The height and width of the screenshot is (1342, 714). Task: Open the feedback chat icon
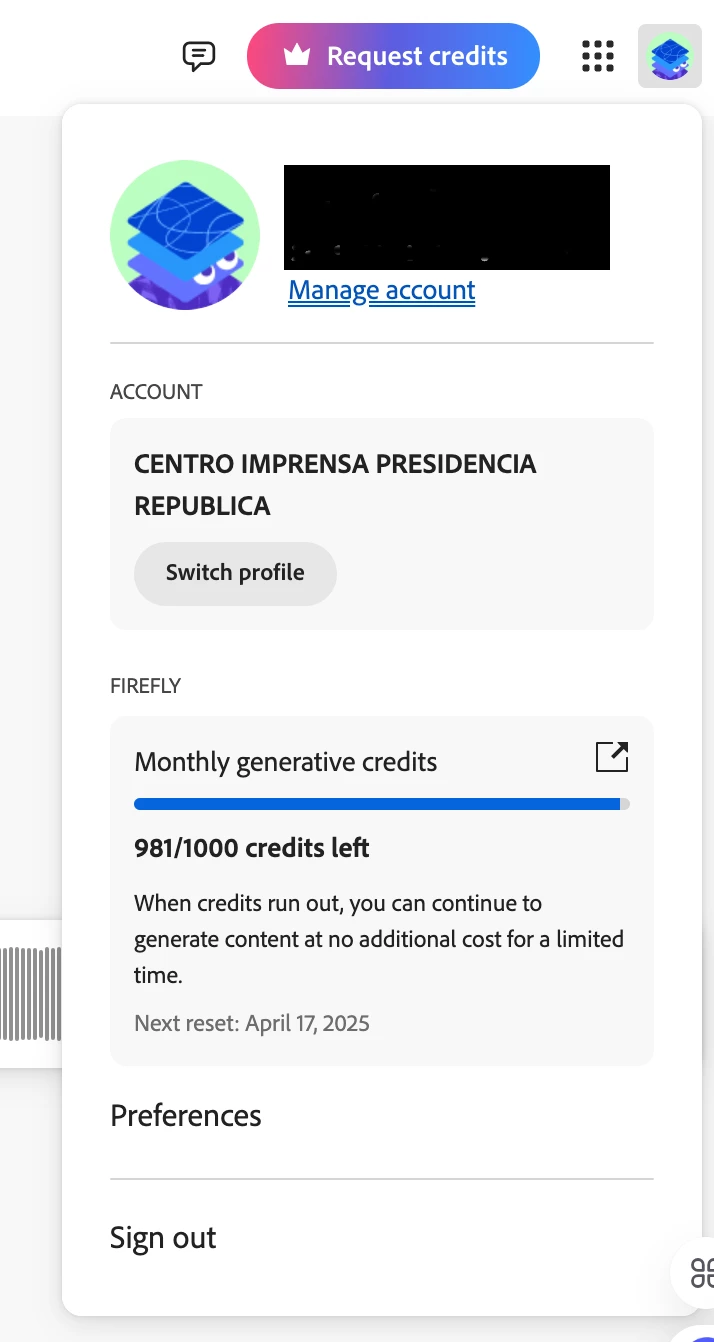click(x=199, y=56)
